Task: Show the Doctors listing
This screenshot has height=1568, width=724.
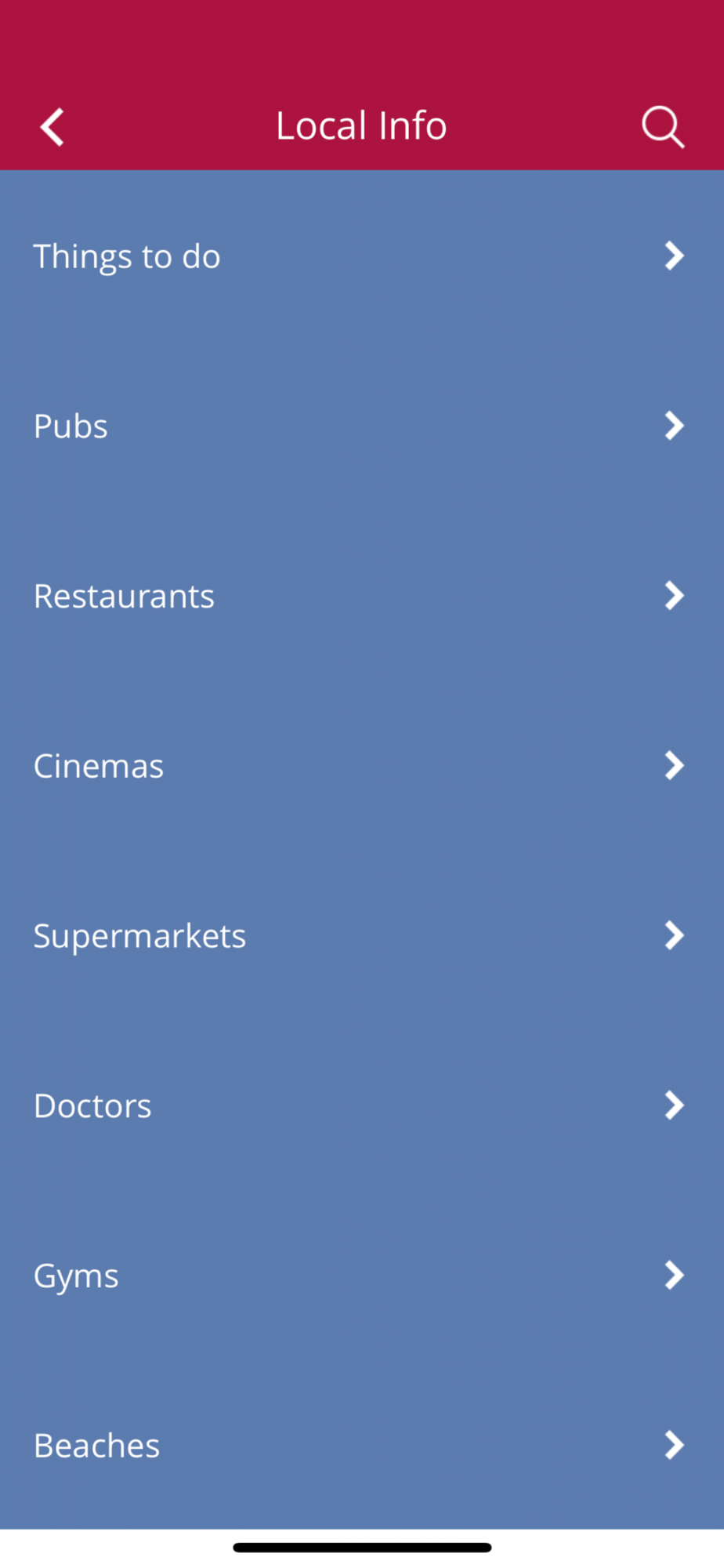Action: click(361, 1105)
